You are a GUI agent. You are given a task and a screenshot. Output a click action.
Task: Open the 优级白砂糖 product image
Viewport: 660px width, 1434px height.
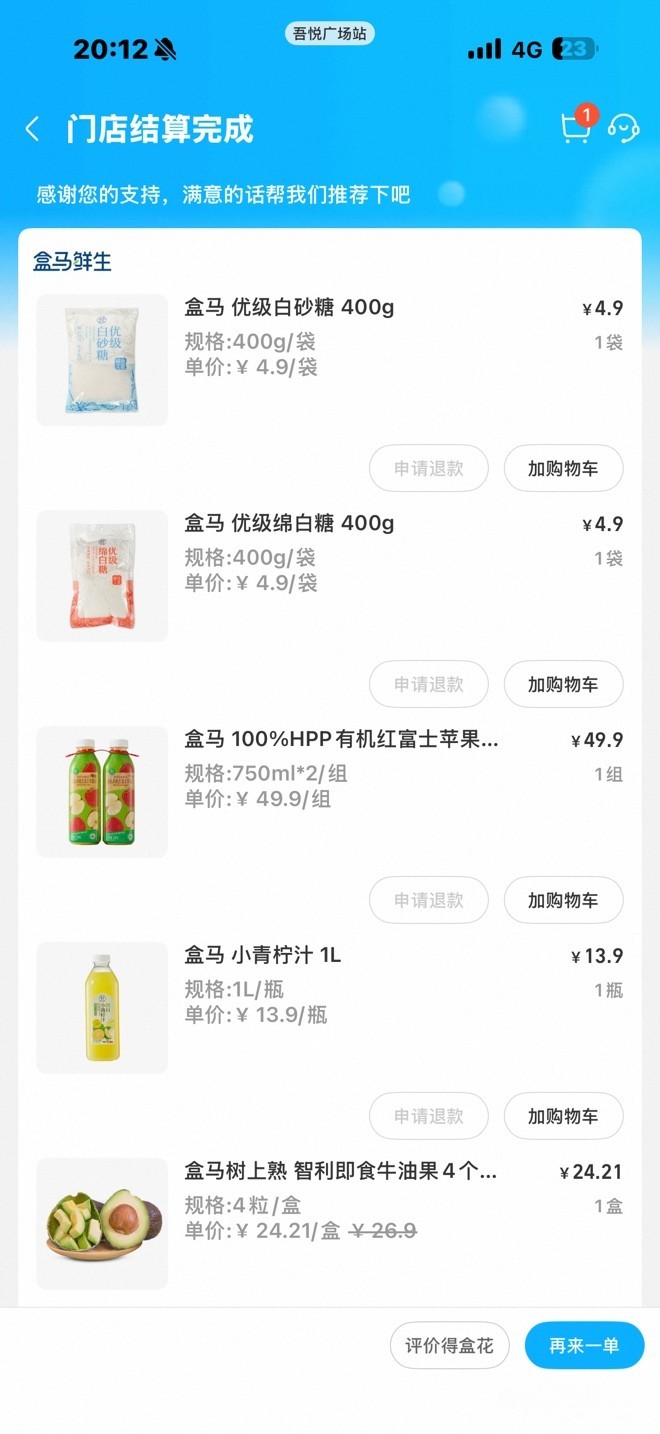102,360
